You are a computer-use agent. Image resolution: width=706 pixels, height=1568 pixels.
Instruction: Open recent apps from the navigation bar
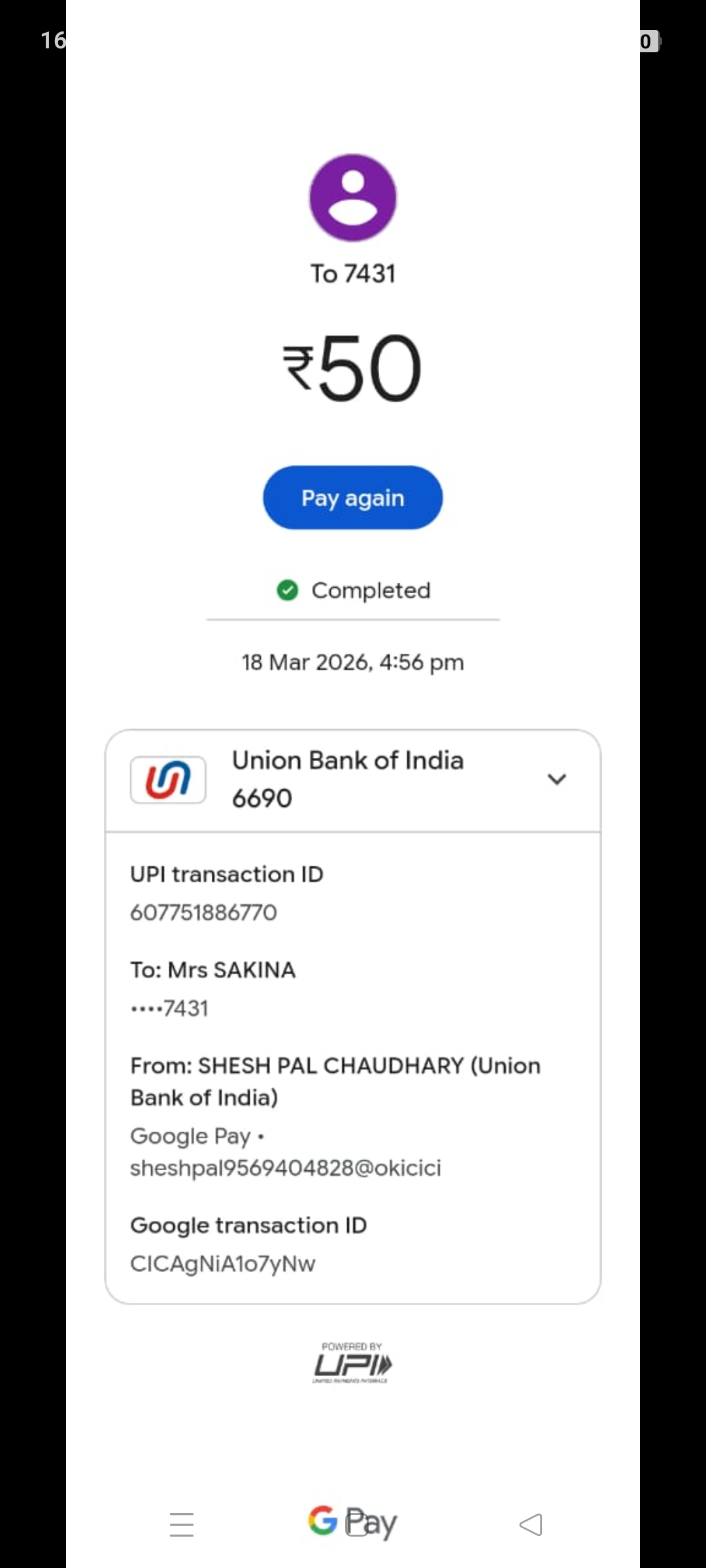pyautogui.click(x=182, y=1525)
